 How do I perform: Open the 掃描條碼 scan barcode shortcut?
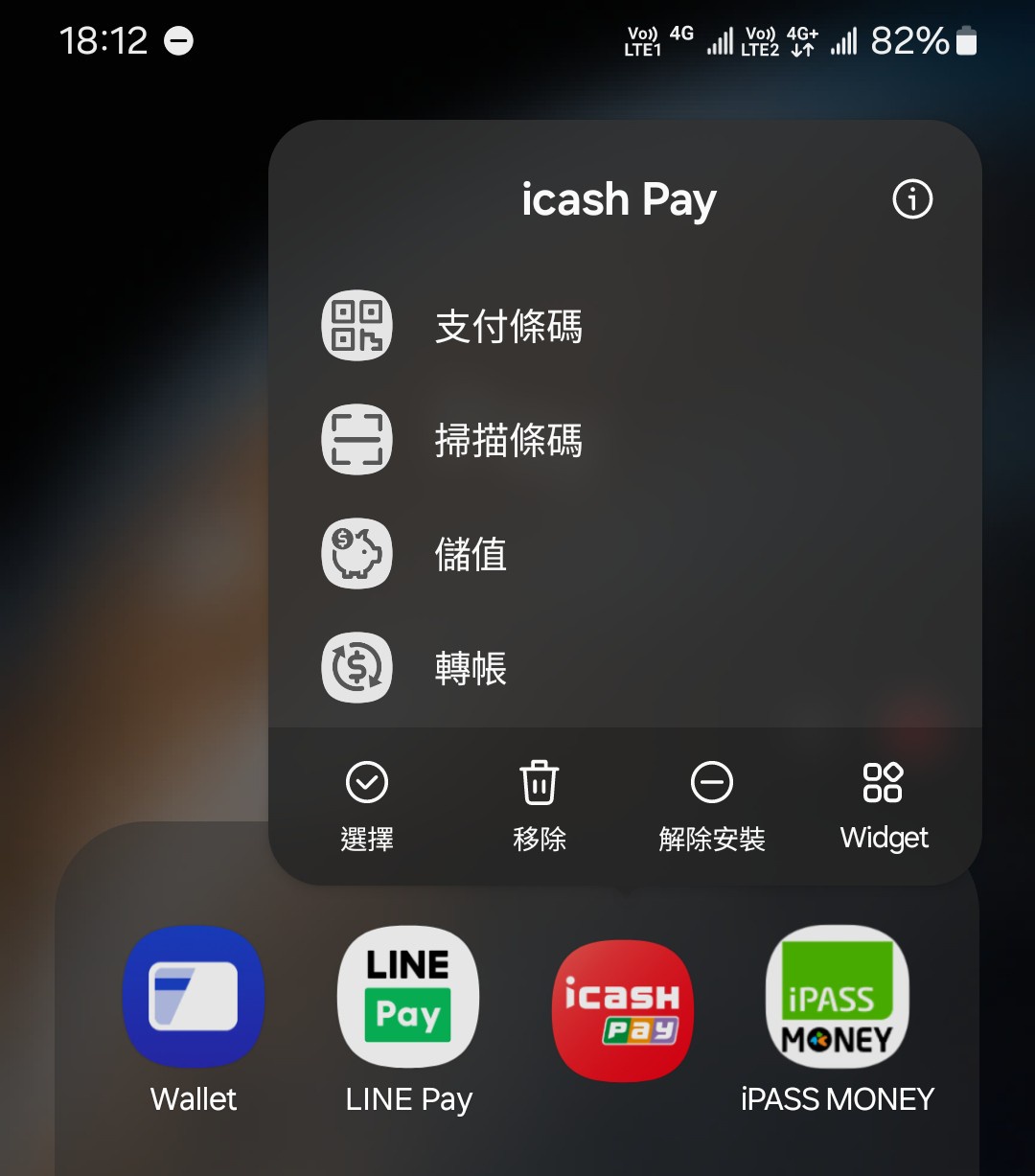pos(508,441)
